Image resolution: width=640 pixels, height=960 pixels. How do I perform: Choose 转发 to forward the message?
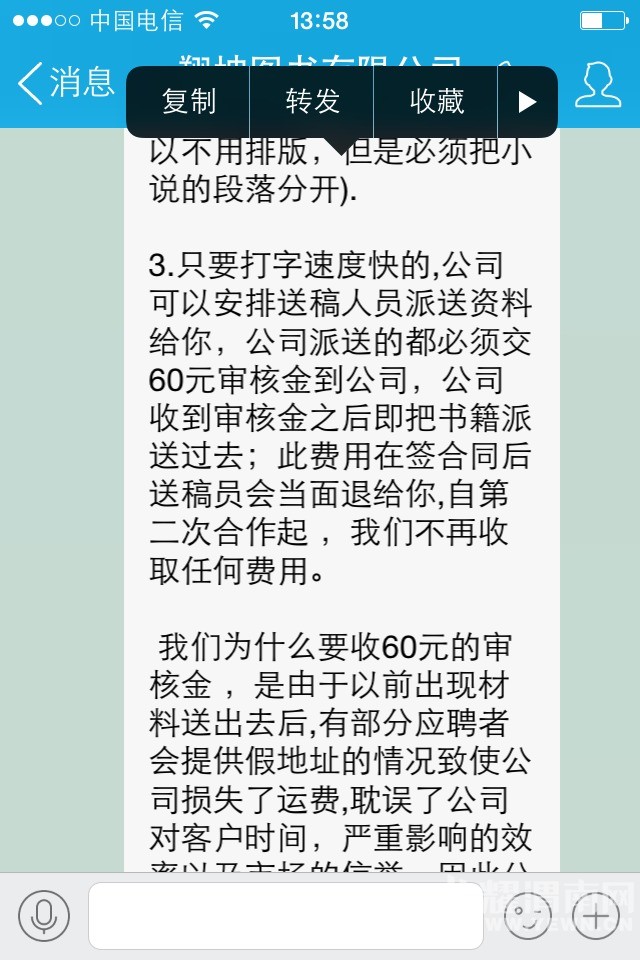312,101
